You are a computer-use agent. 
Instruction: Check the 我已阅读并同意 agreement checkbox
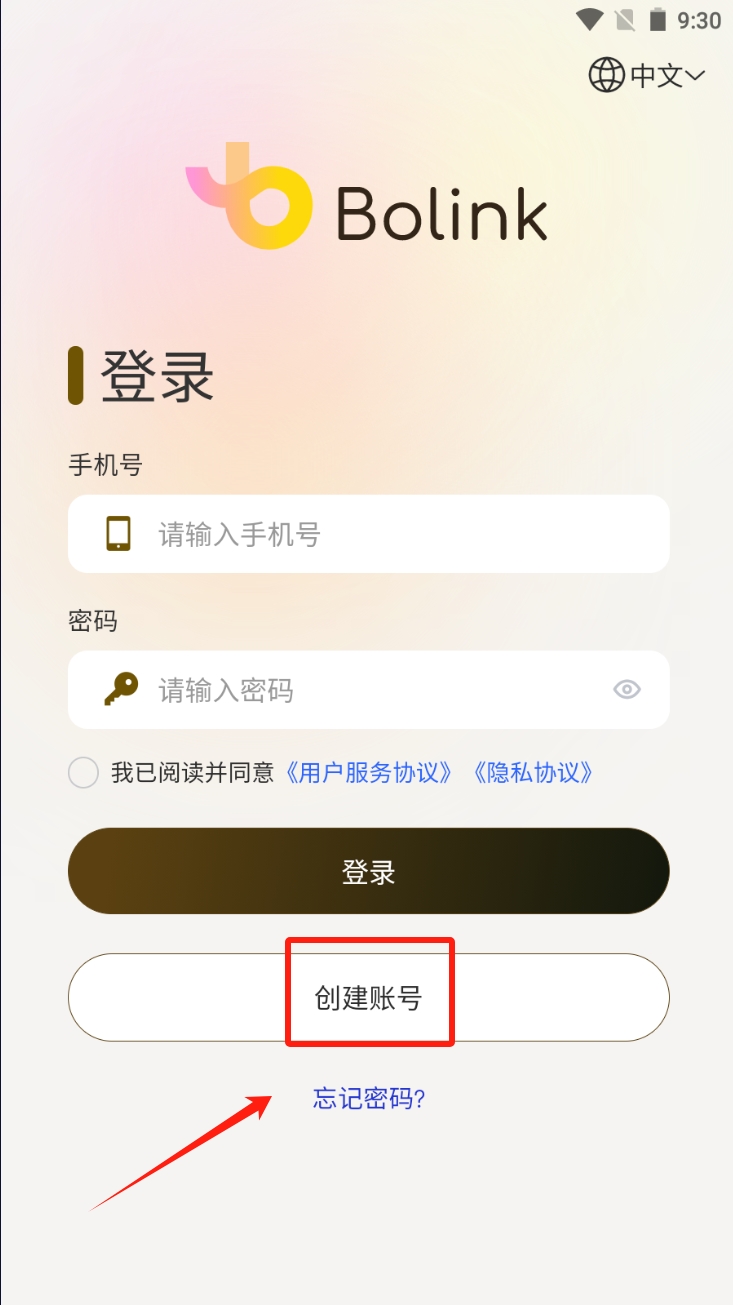click(83, 772)
